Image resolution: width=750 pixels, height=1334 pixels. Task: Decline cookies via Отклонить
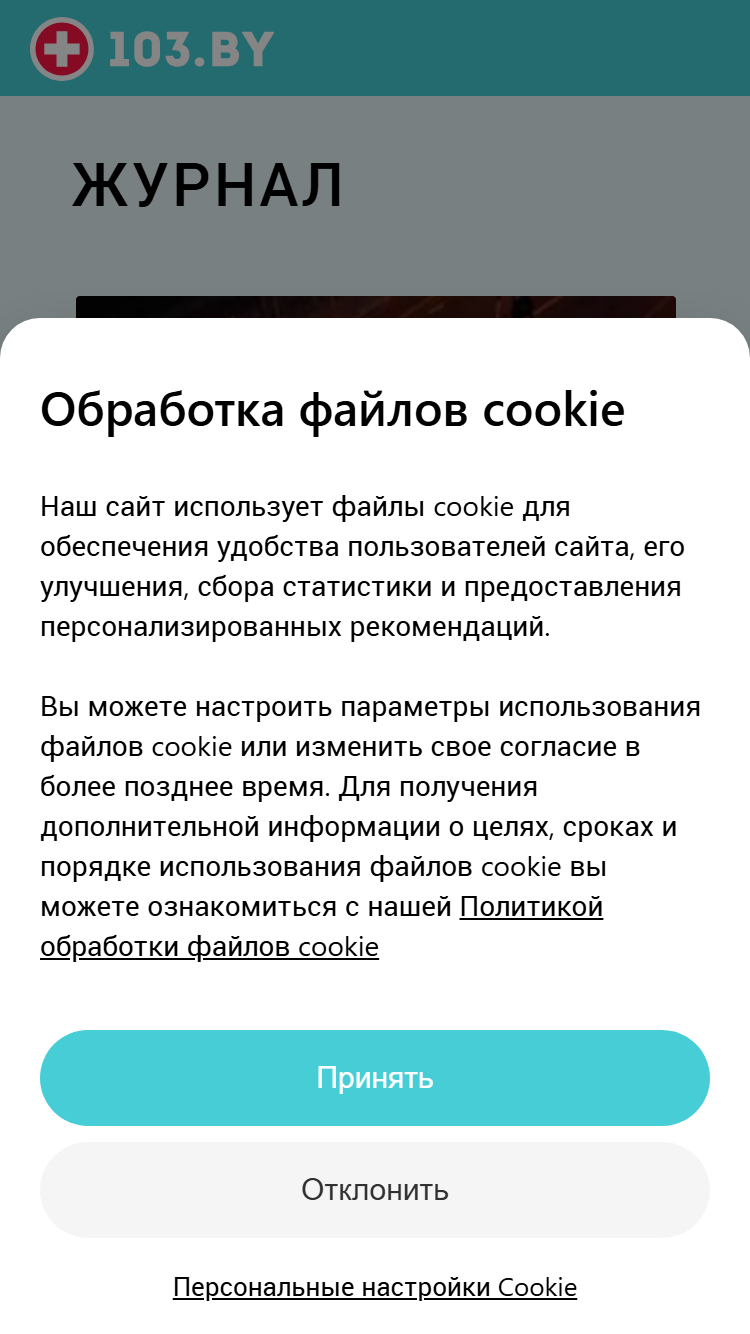point(375,1190)
